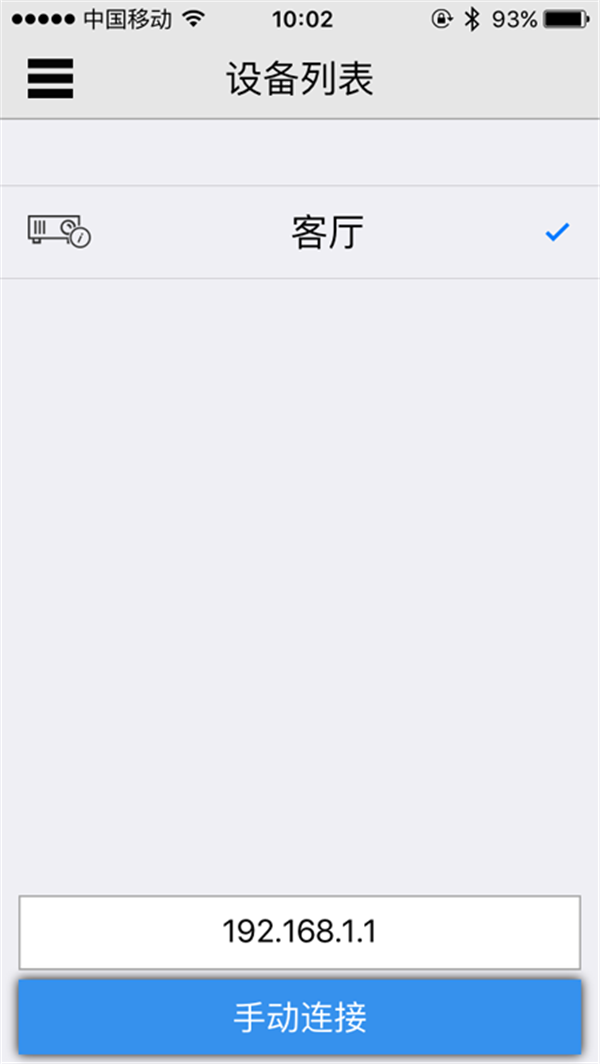Image resolution: width=600 pixels, height=1064 pixels.
Task: Open projector info icon for 客厅
Action: (x=60, y=231)
